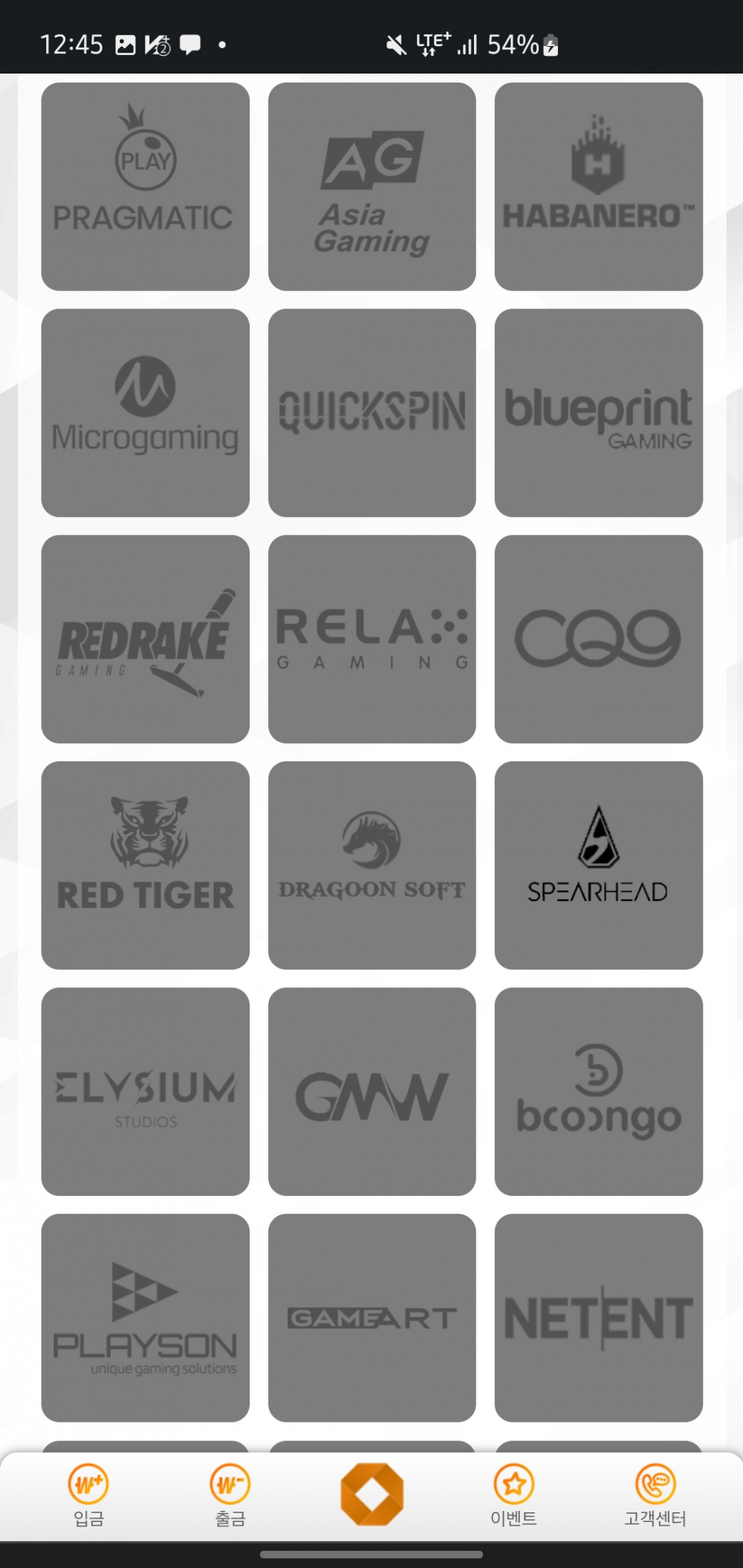The image size is (743, 1568).
Task: Select the Asia Gaming provider tile
Action: (371, 186)
